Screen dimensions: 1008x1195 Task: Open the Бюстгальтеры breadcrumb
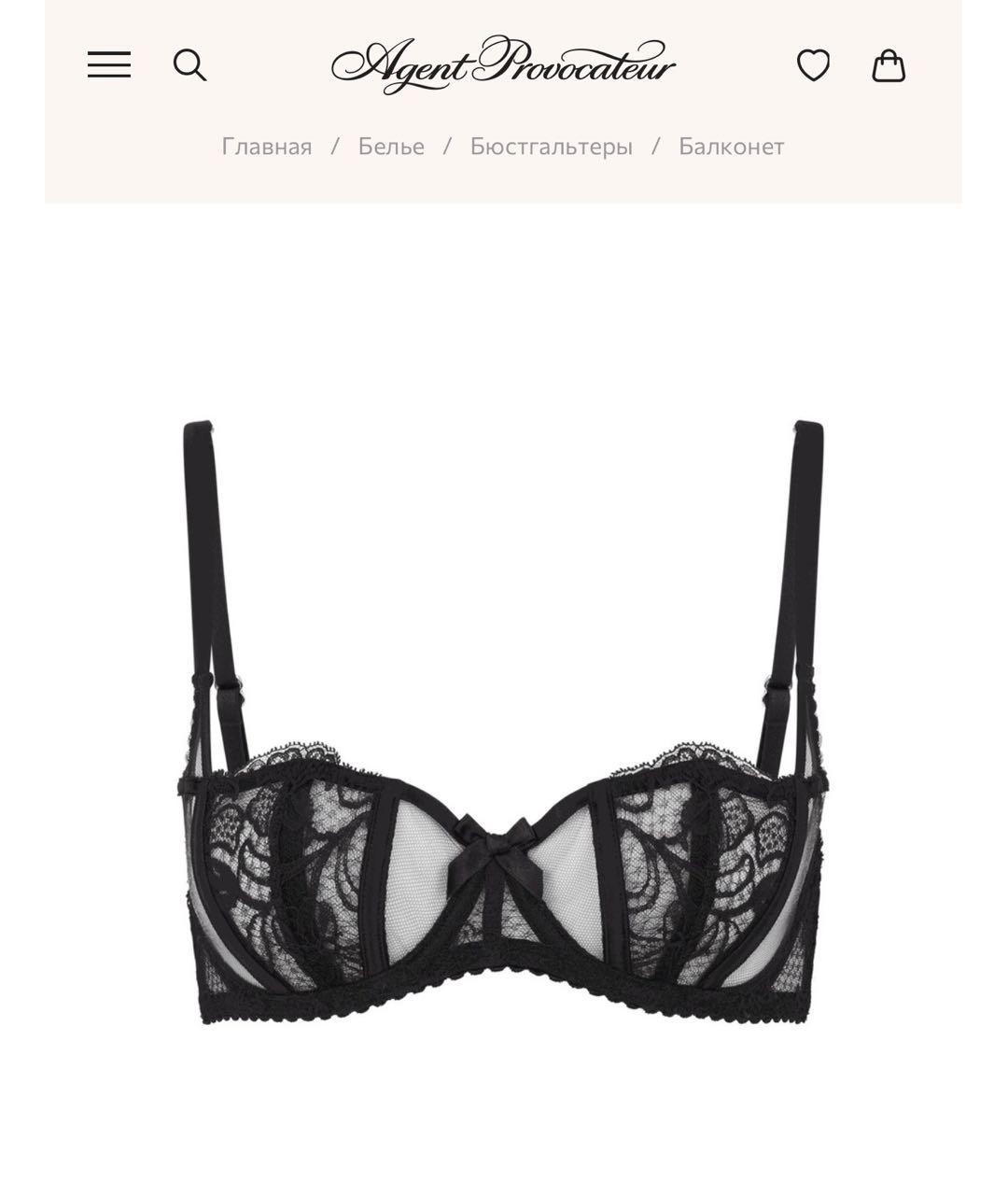point(551,147)
